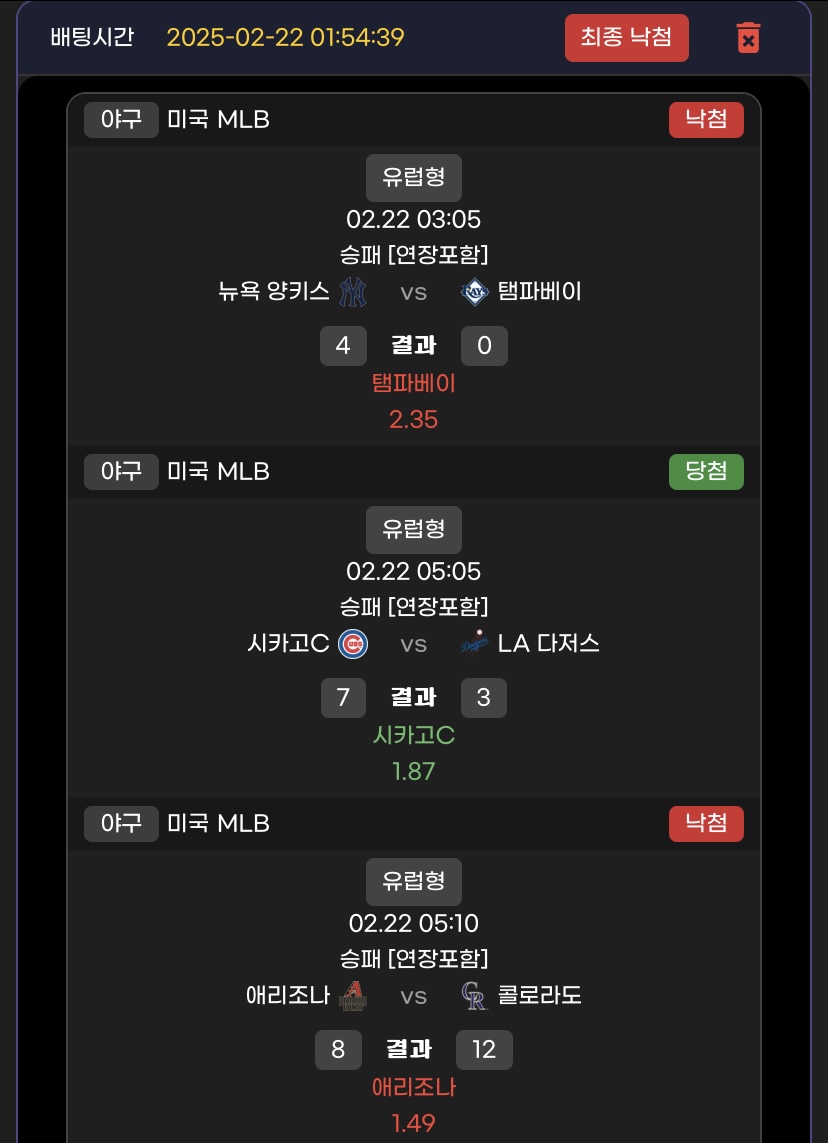
Task: Delete this bet slip with trash icon
Action: (747, 38)
